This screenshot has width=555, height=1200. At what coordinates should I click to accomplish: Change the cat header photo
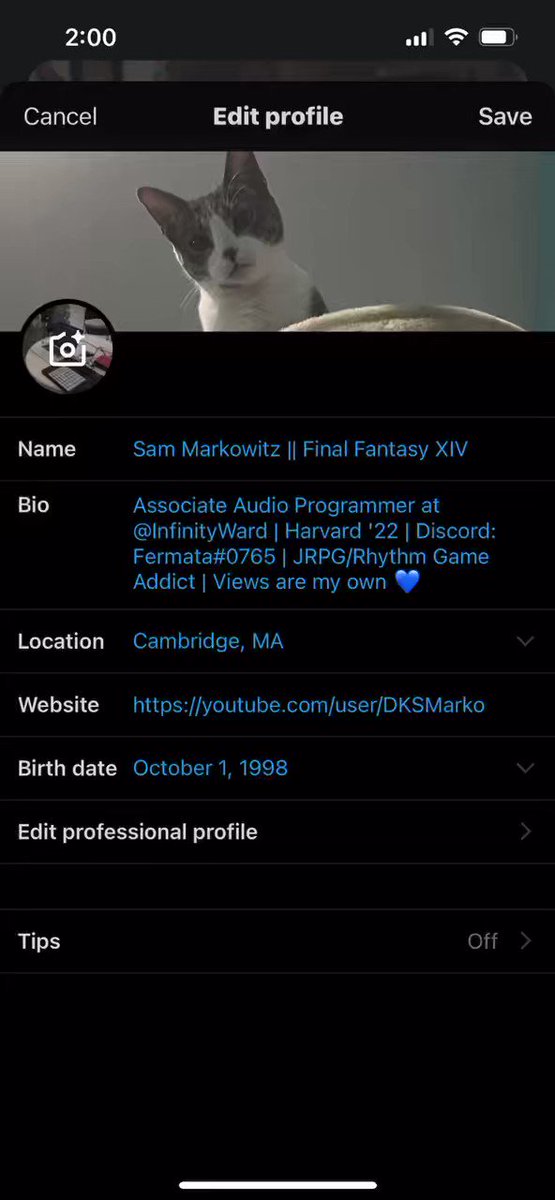pyautogui.click(x=277, y=240)
